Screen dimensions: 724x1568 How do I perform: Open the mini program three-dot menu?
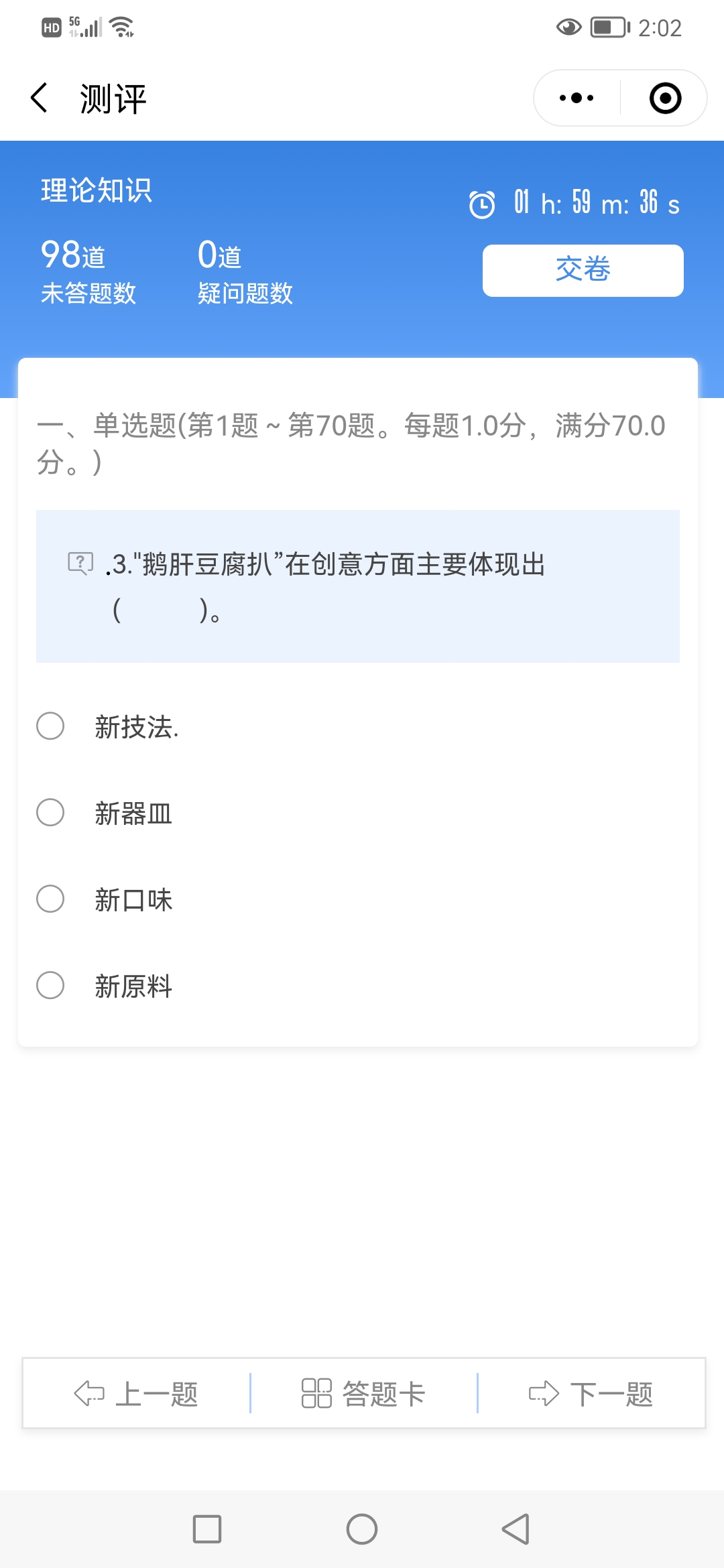[577, 98]
